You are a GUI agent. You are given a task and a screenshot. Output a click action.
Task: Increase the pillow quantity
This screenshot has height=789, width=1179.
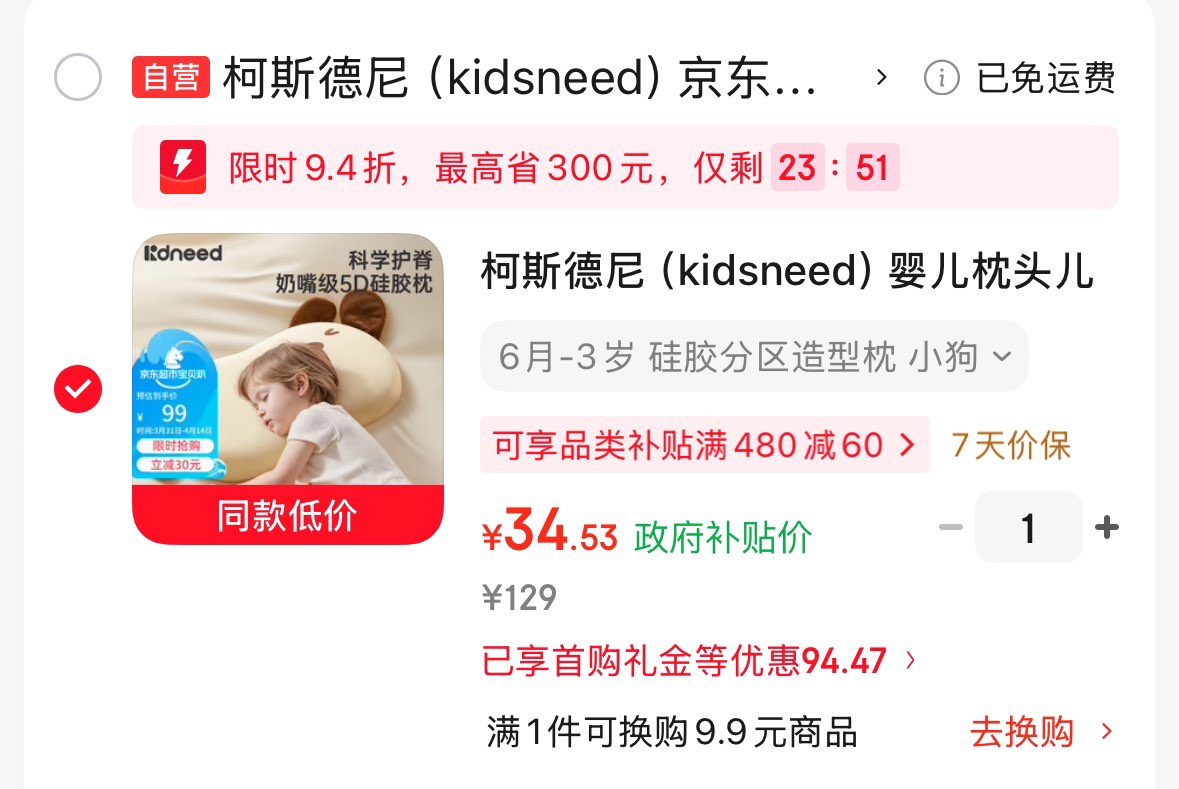1106,527
